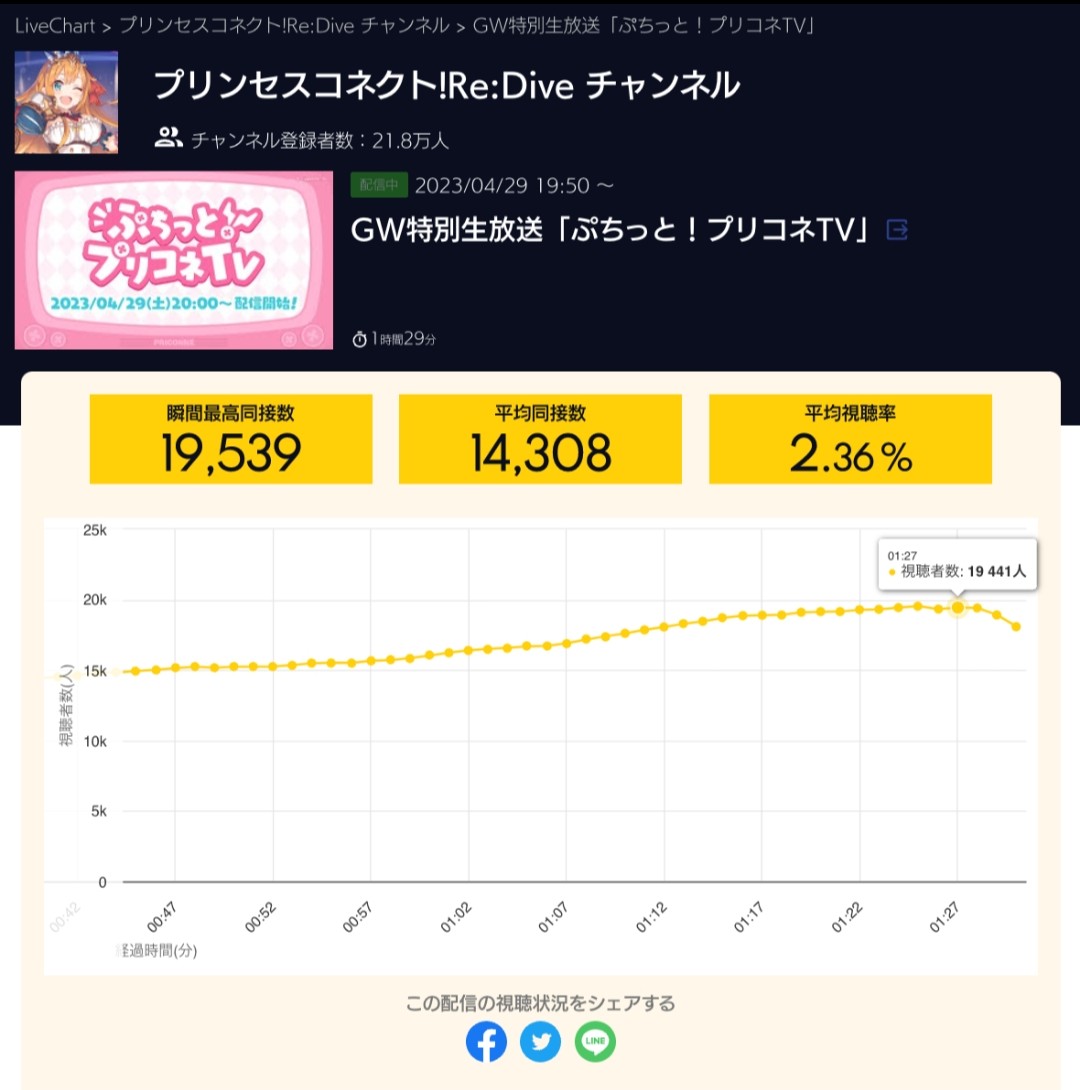Share viewing stats on Facebook
The image size is (1080, 1090).
click(486, 1041)
